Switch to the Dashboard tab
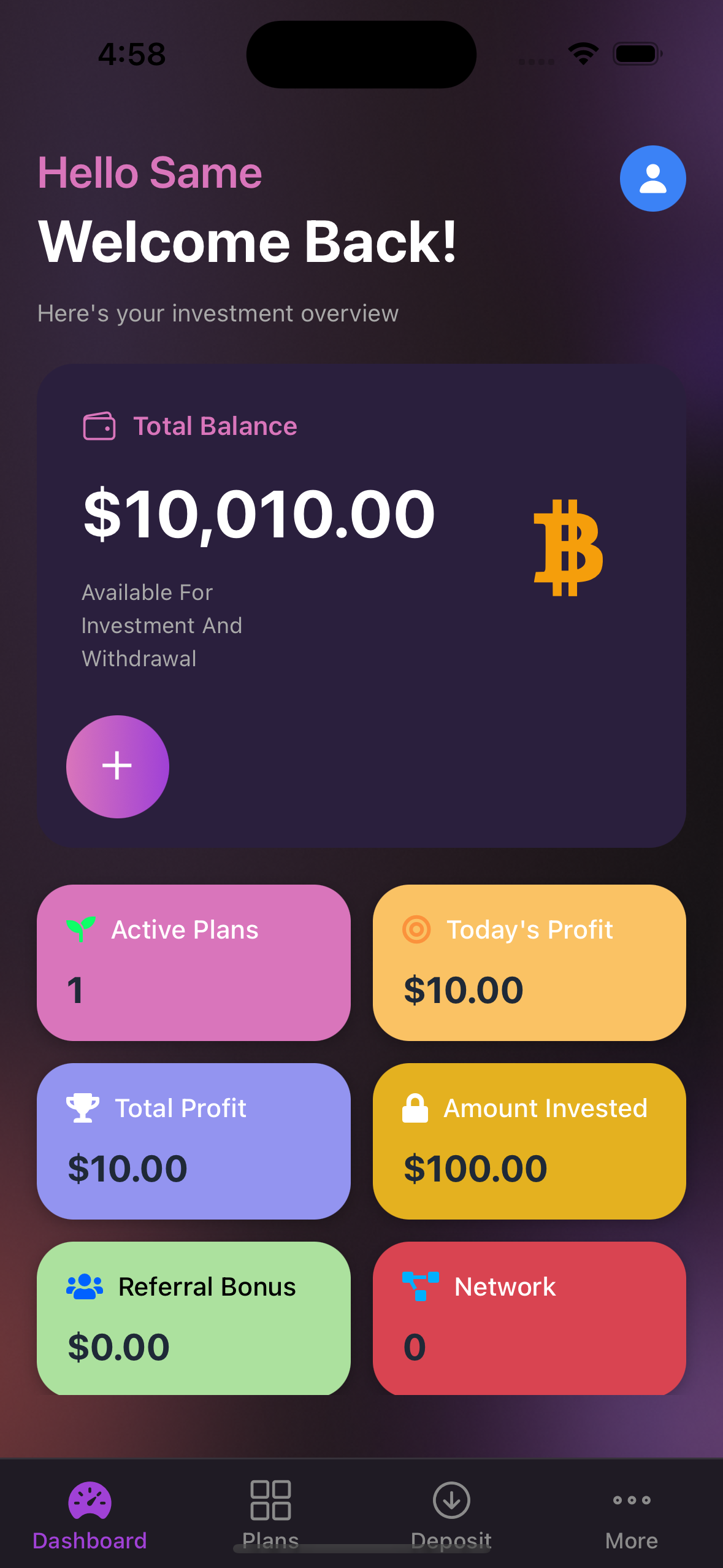 90,1513
